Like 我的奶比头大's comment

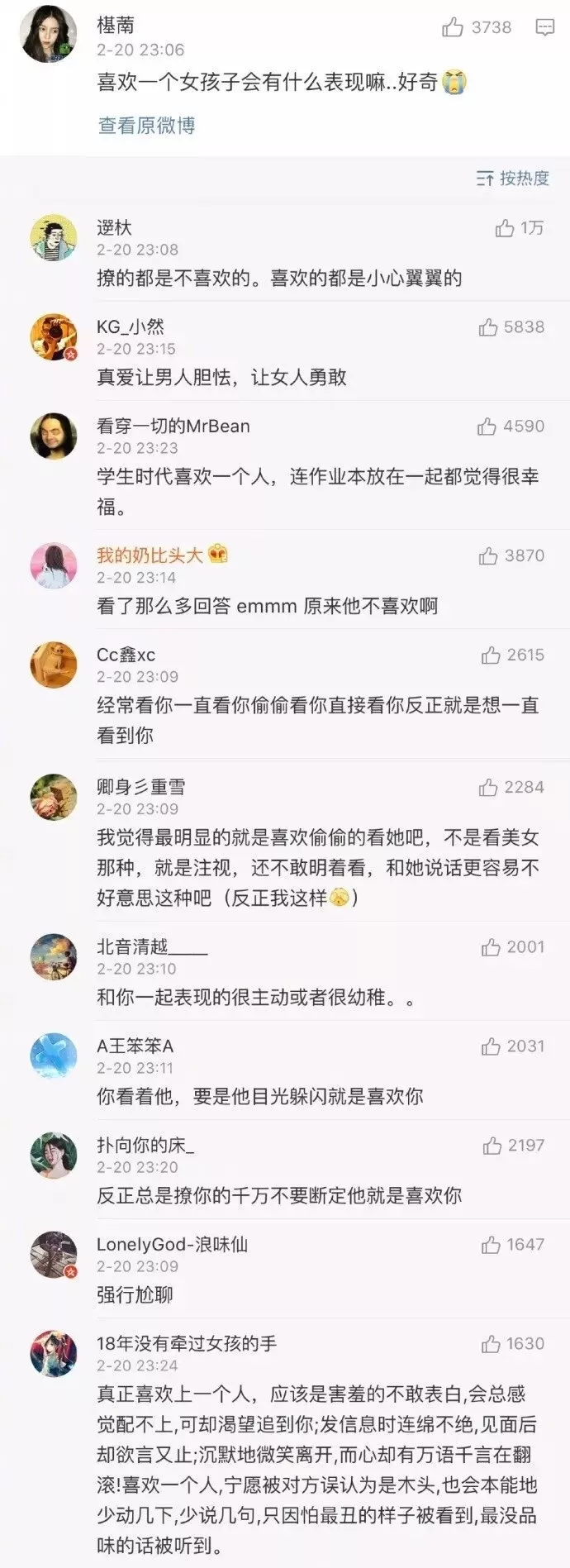488,555
